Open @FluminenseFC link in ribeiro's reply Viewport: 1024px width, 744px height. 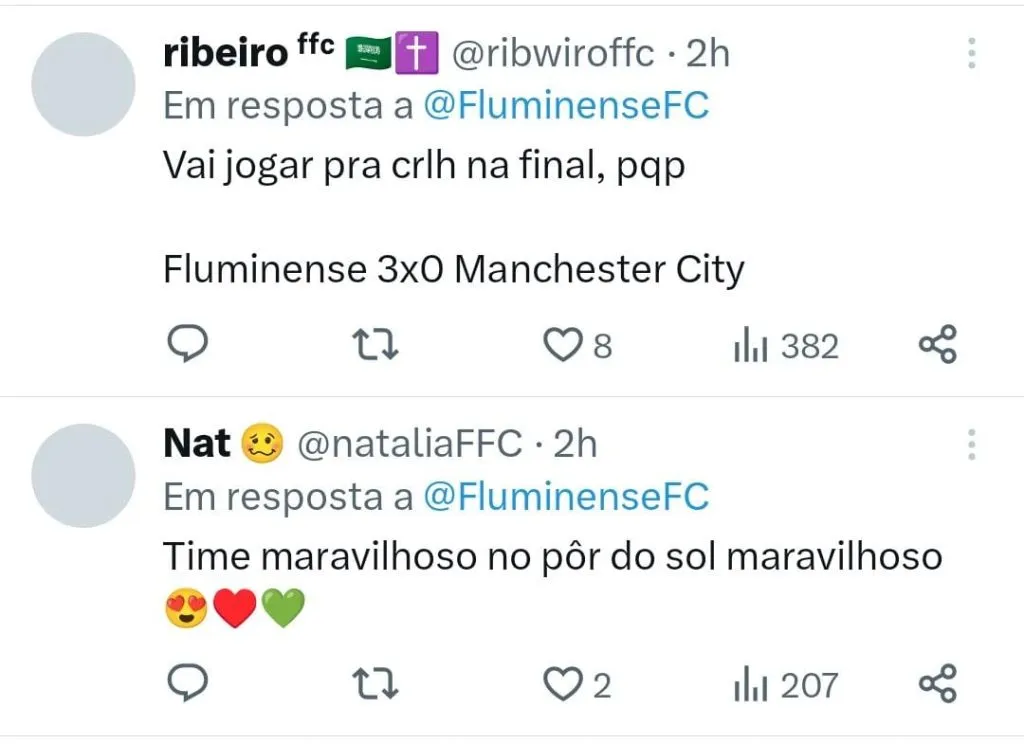(x=566, y=107)
